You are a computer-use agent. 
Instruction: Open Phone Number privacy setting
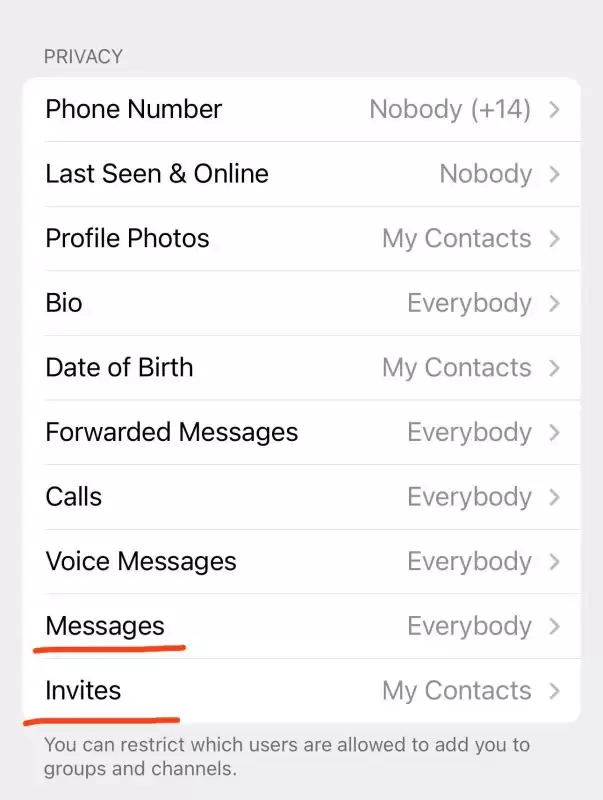point(300,109)
